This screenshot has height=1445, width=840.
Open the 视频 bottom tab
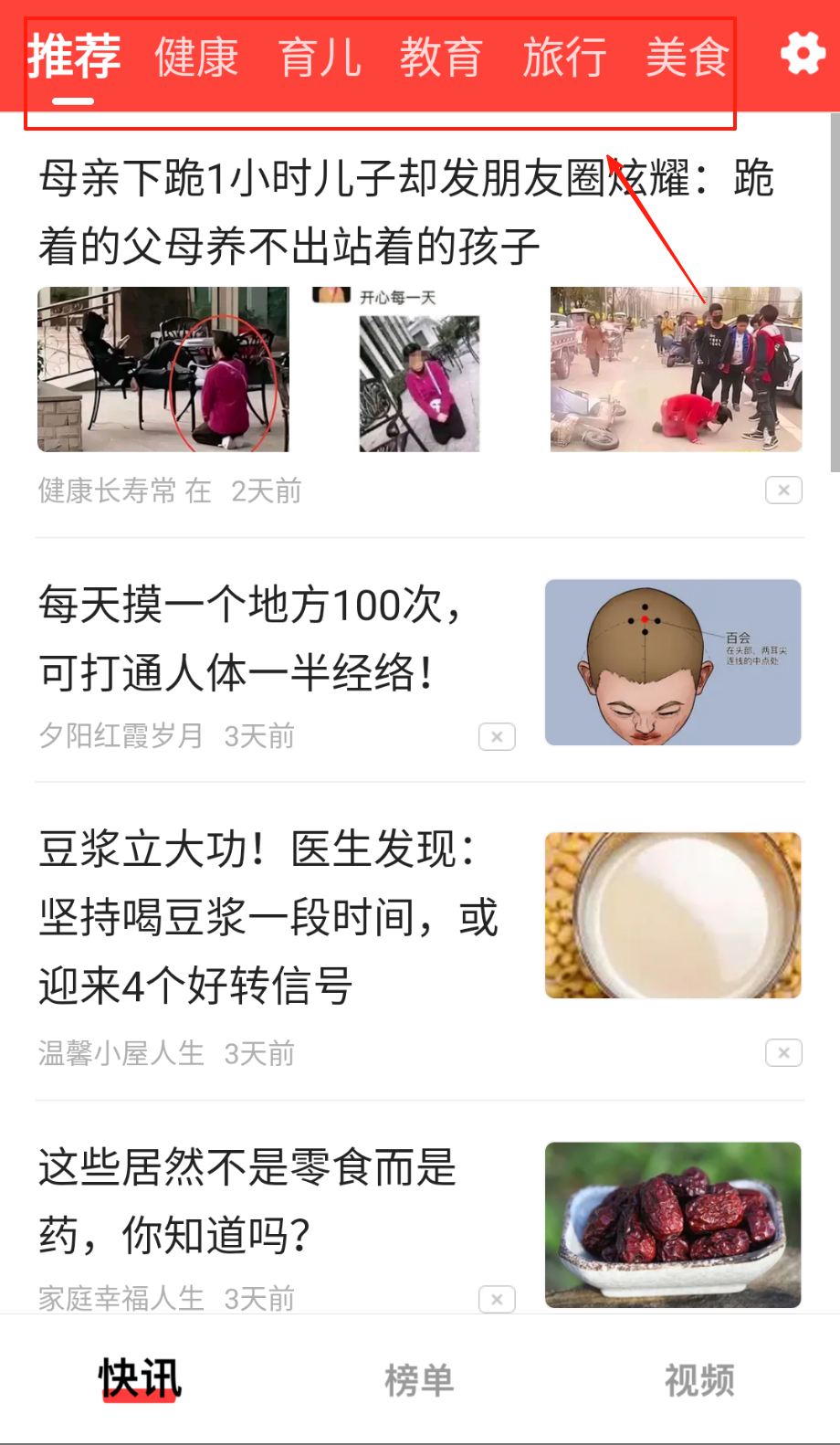pyautogui.click(x=699, y=1380)
